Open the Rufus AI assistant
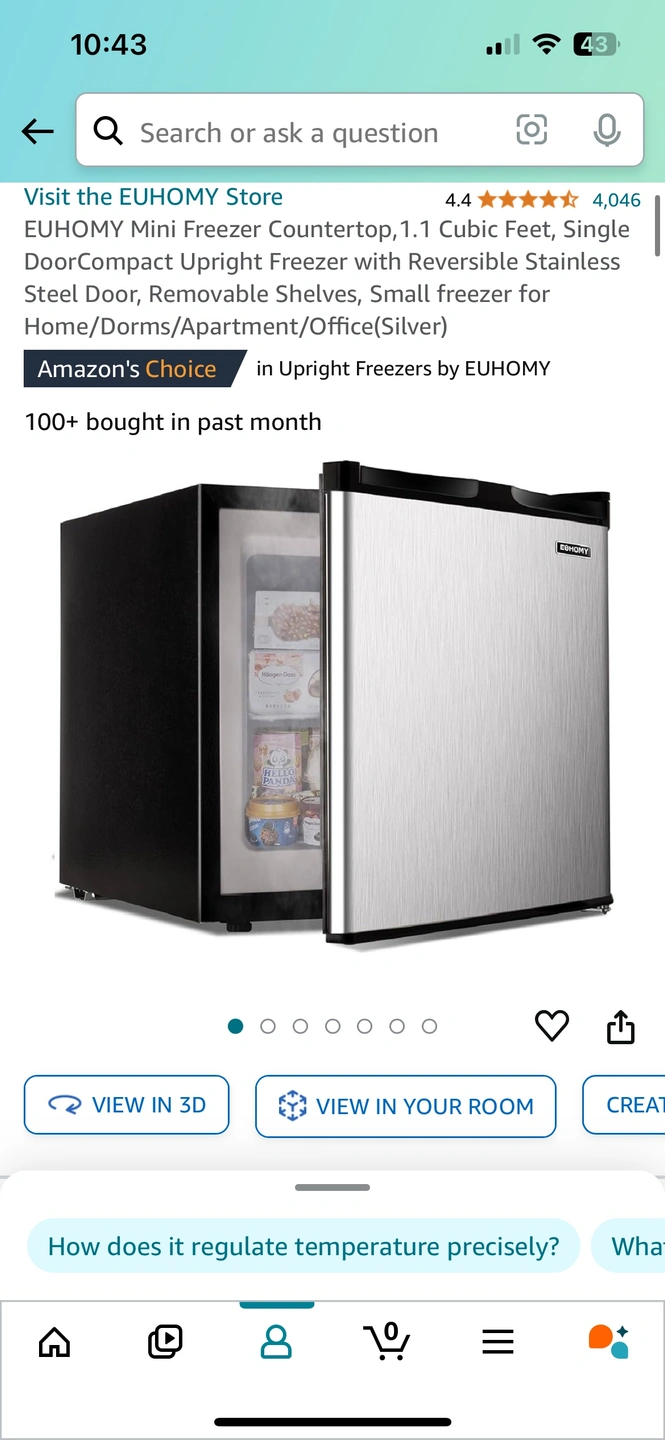 coord(608,1341)
